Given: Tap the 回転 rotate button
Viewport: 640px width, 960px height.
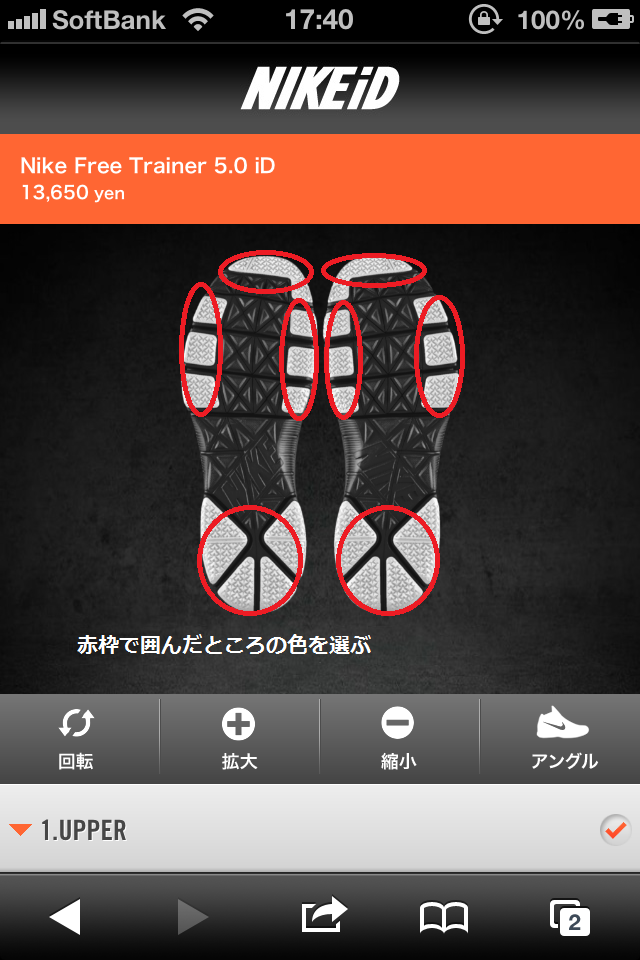Looking at the screenshot, I should pyautogui.click(x=76, y=738).
